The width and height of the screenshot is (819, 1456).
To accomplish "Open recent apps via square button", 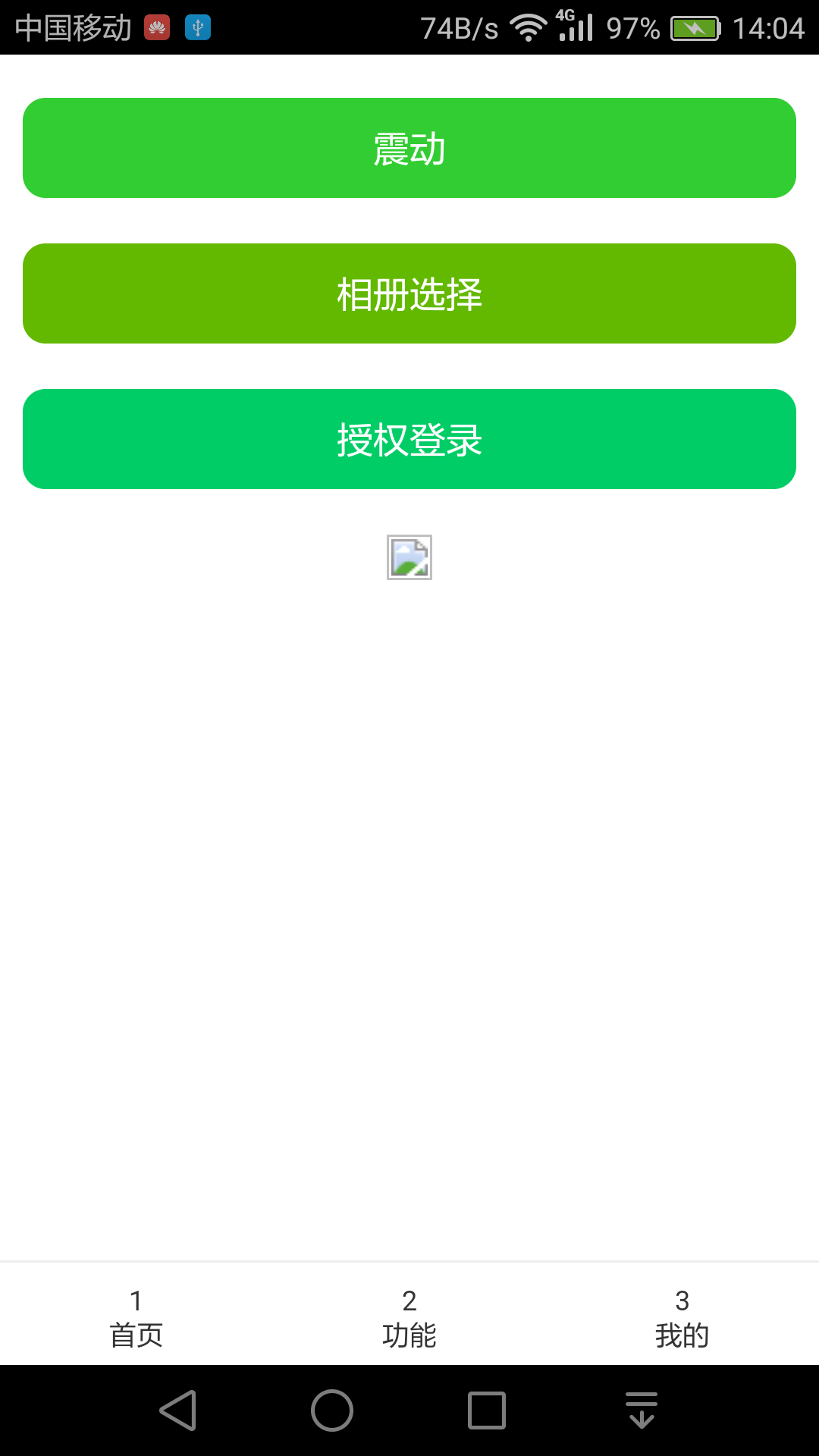I will coord(487,1410).
